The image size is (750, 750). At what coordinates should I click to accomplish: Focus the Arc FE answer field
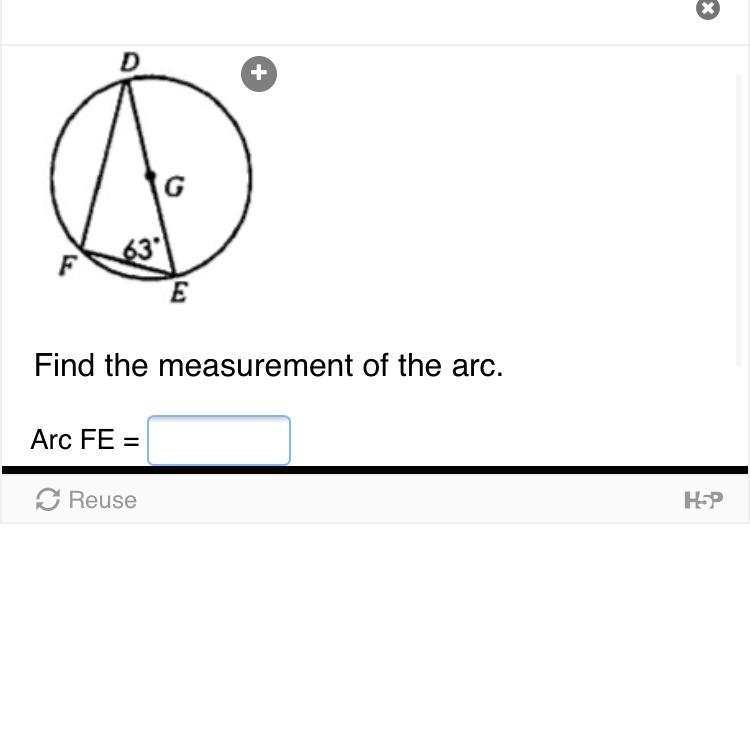pyautogui.click(x=219, y=441)
